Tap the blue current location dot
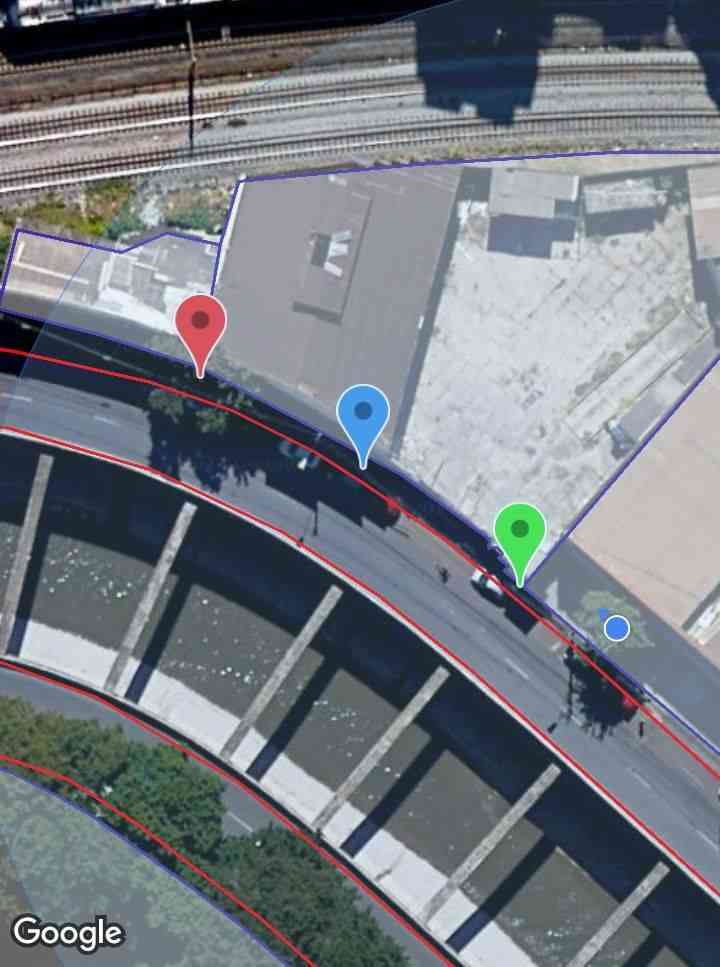The width and height of the screenshot is (720, 967). 617,628
